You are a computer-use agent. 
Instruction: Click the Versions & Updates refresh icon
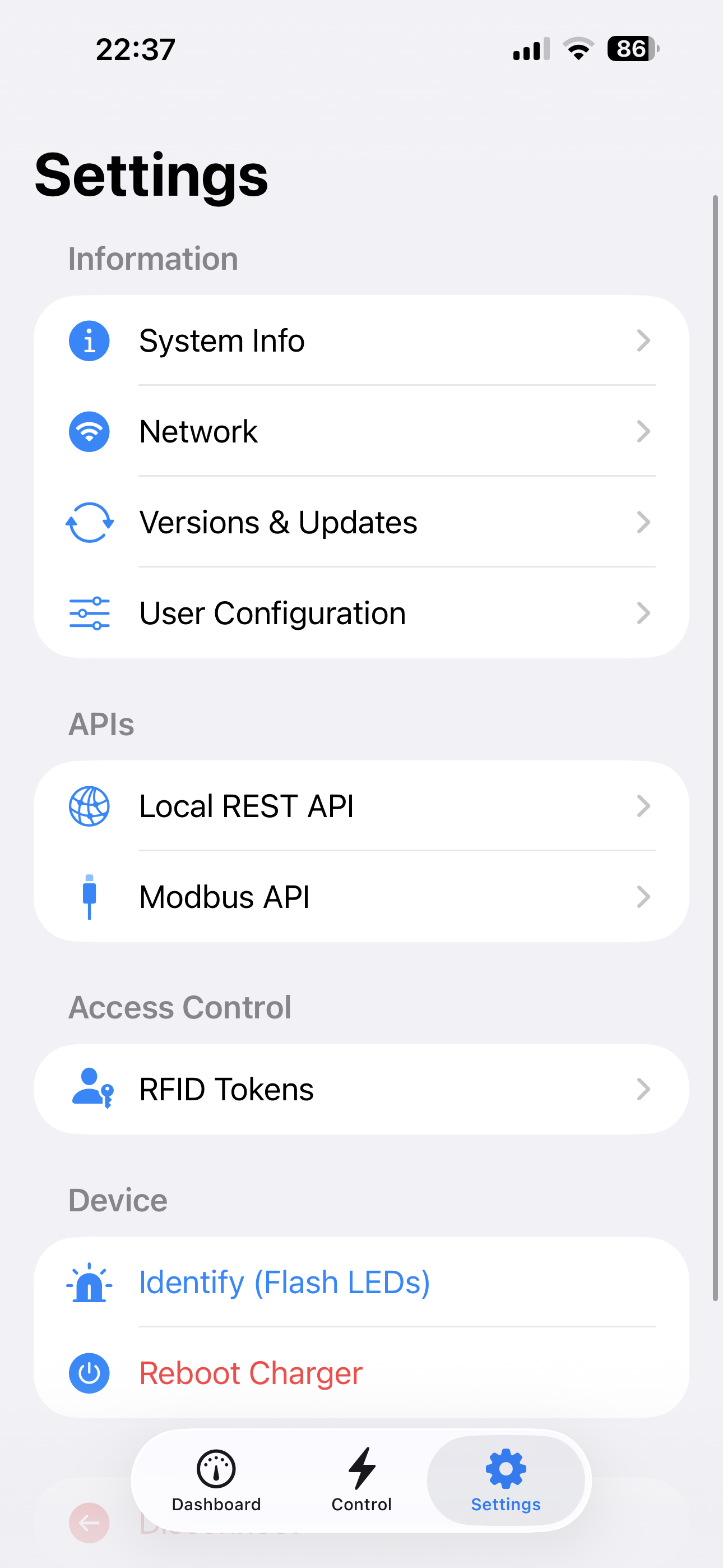pos(89,522)
